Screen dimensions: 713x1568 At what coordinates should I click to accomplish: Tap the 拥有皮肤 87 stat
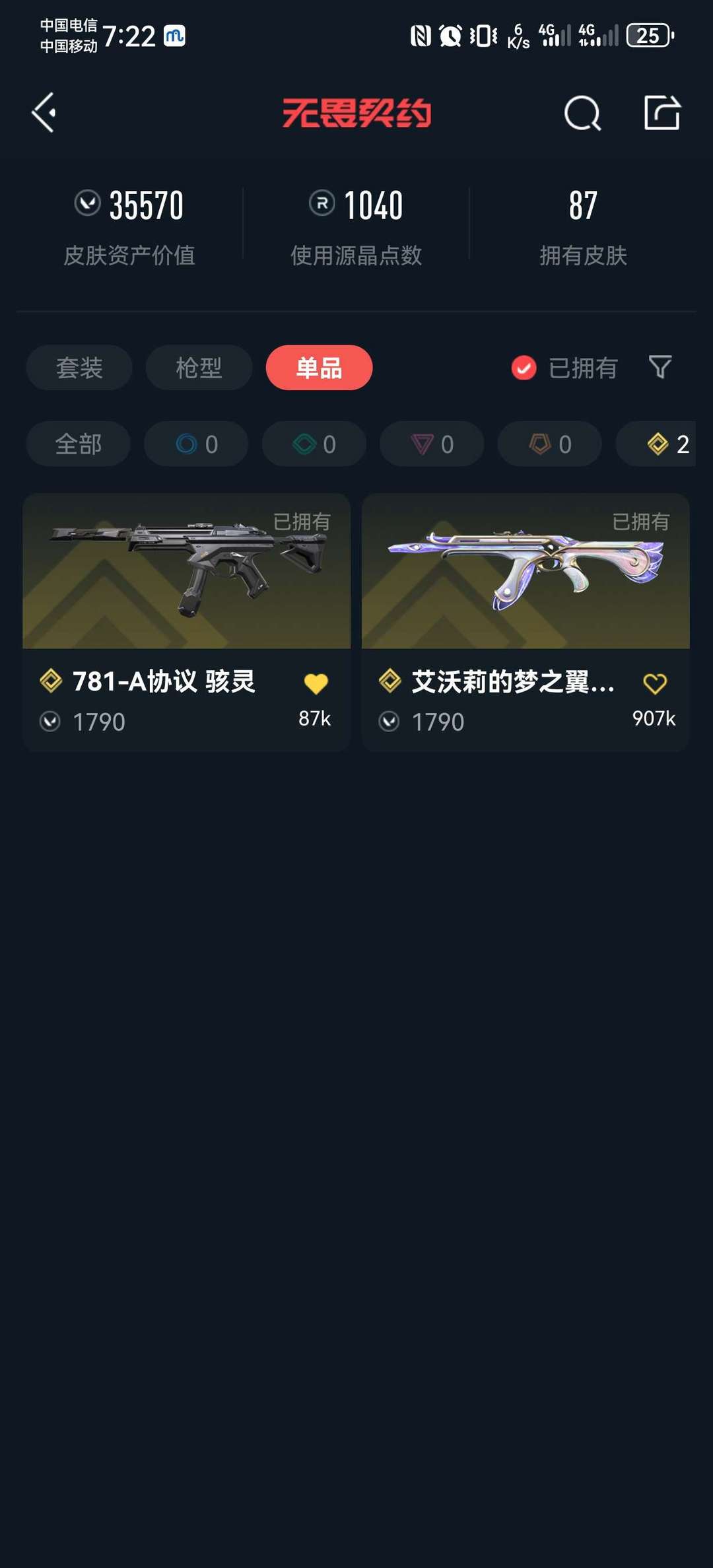pyautogui.click(x=584, y=224)
